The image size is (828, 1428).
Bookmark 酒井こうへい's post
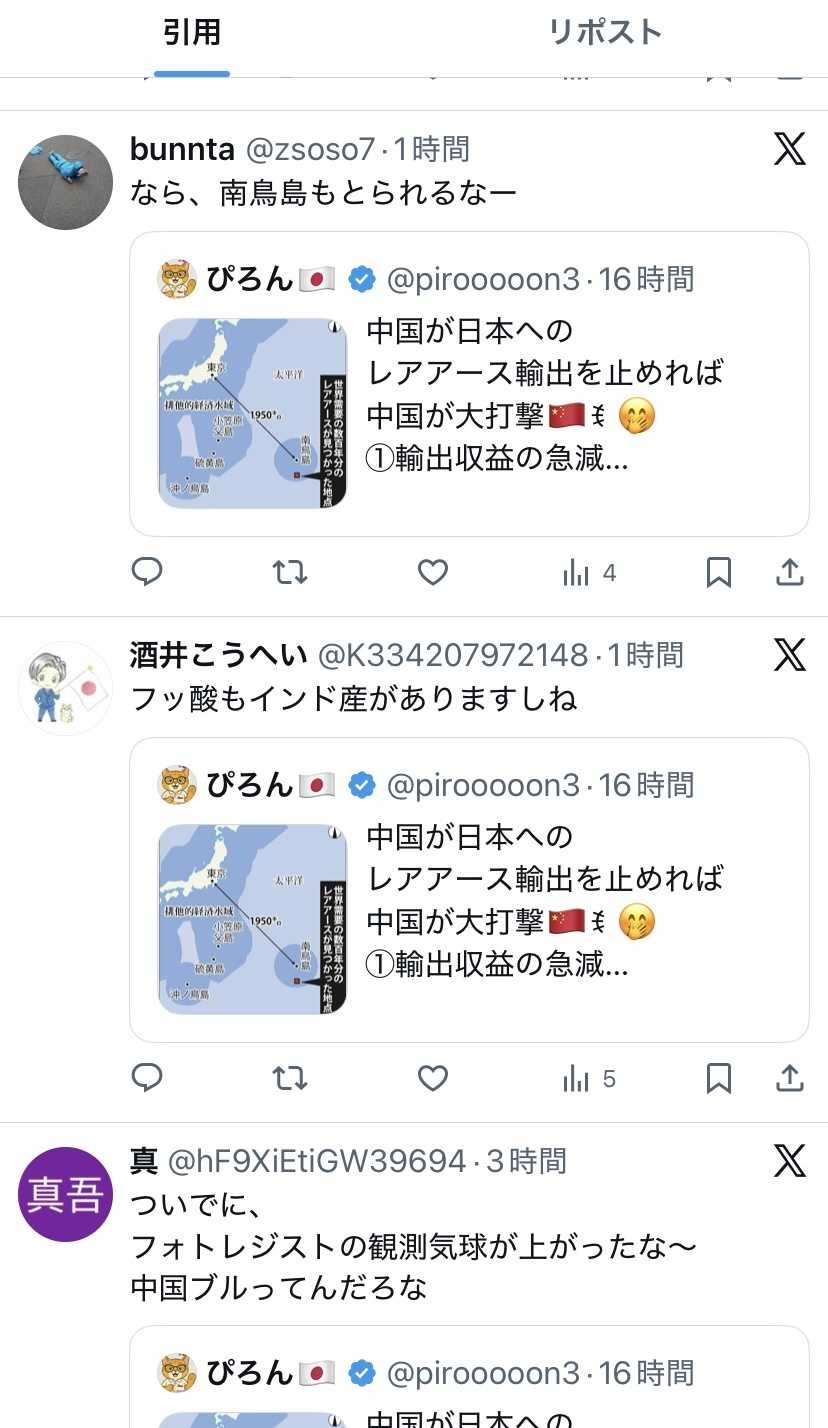click(718, 1078)
